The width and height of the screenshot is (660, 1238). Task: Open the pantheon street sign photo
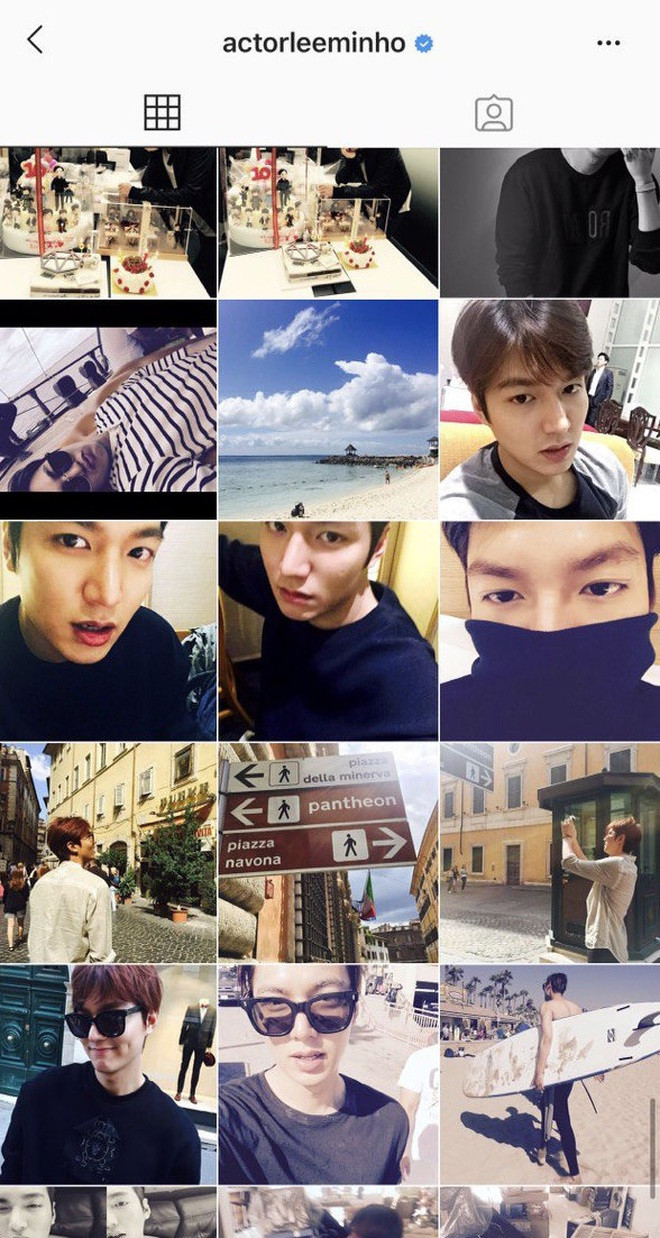pyautogui.click(x=328, y=852)
